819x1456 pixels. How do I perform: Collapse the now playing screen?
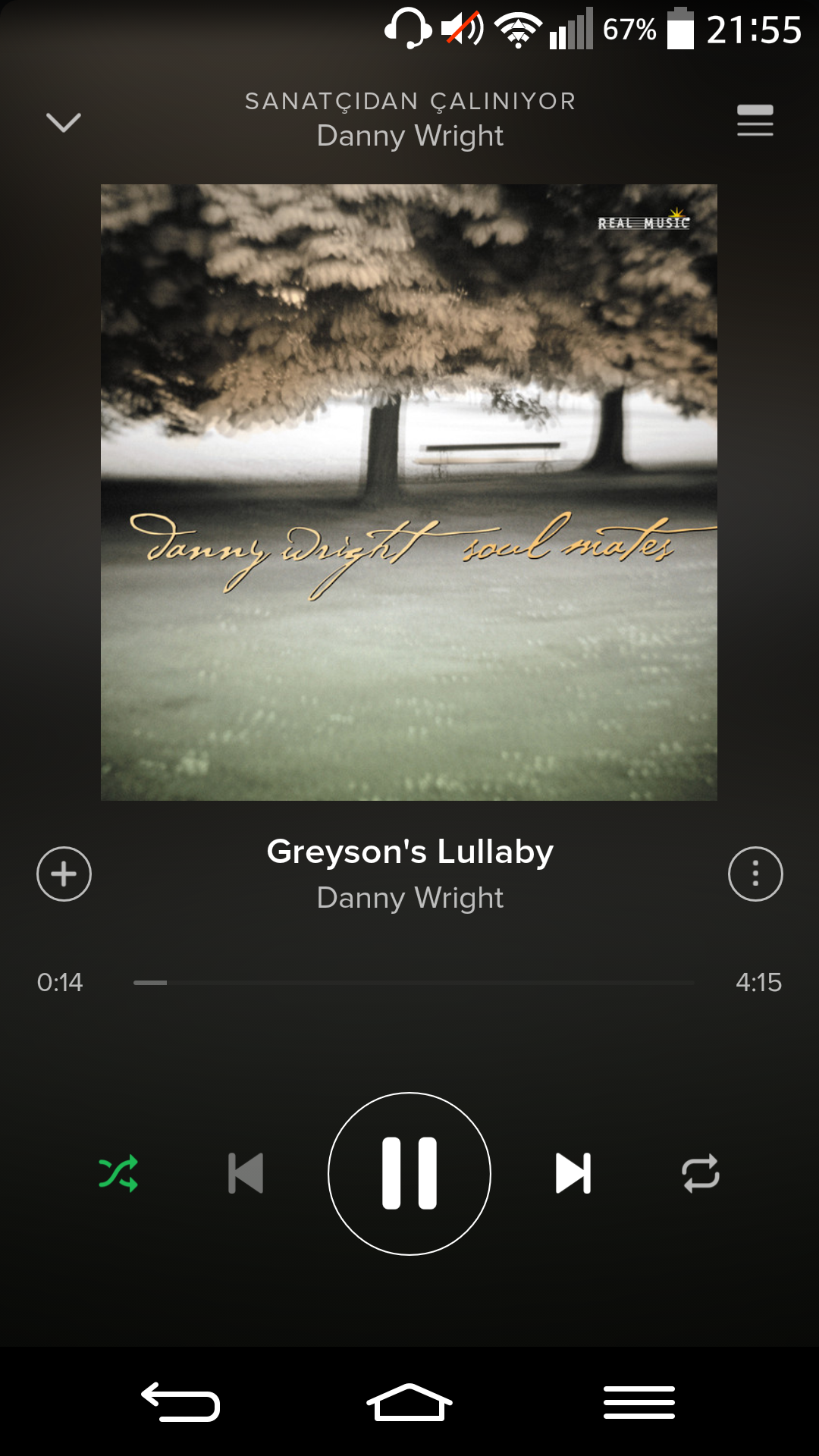64,122
